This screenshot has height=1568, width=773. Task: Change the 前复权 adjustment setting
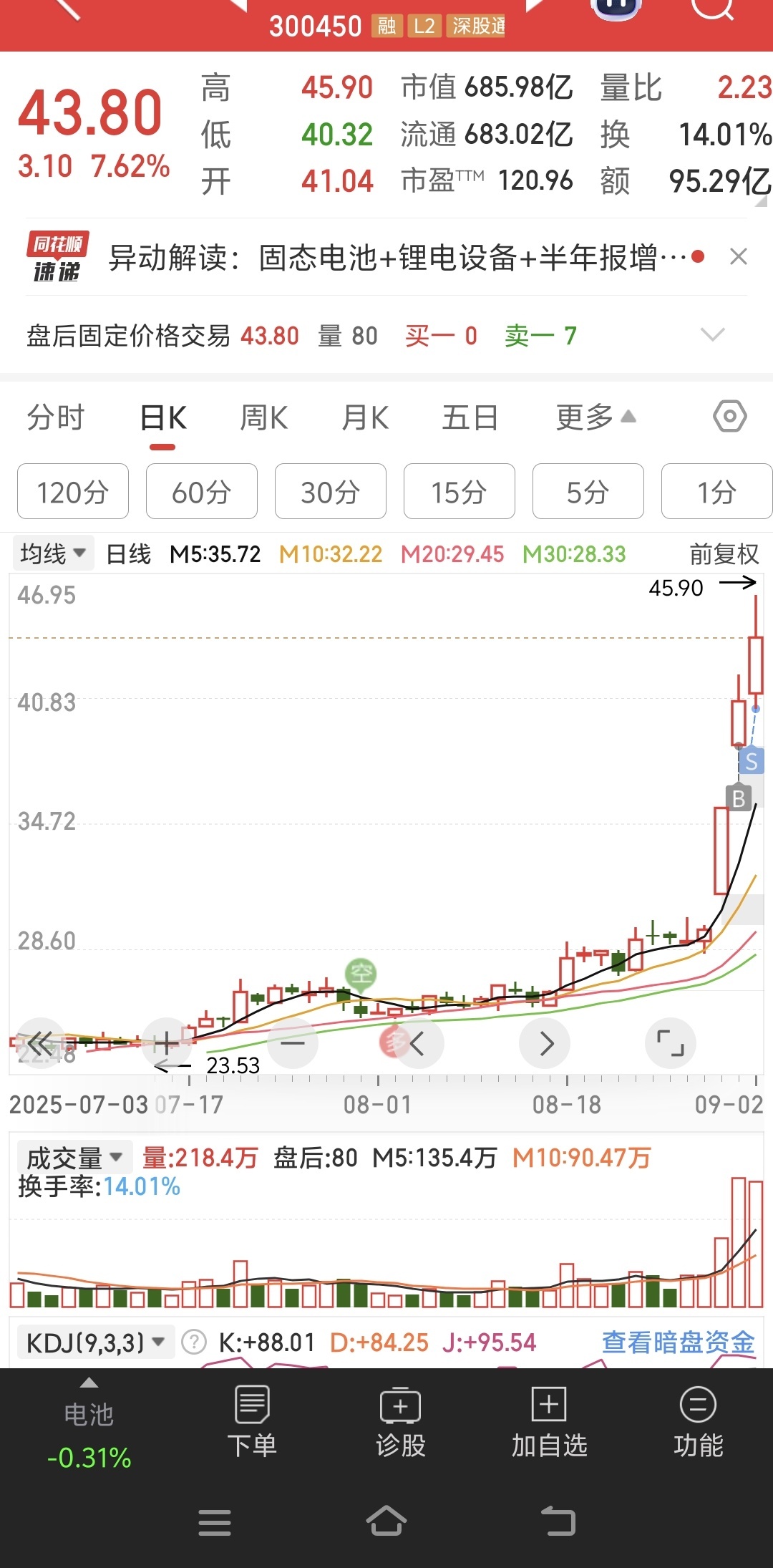click(724, 553)
